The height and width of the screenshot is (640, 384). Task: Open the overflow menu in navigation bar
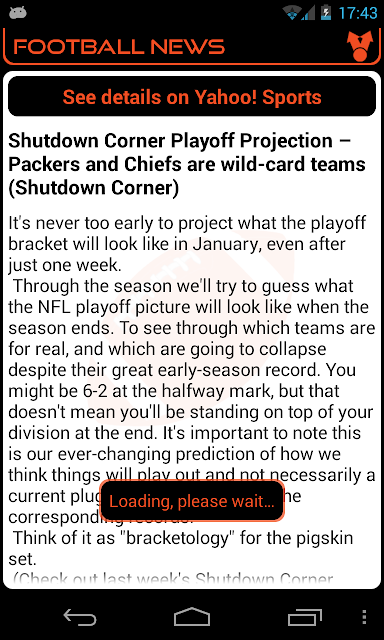click(x=364, y=617)
